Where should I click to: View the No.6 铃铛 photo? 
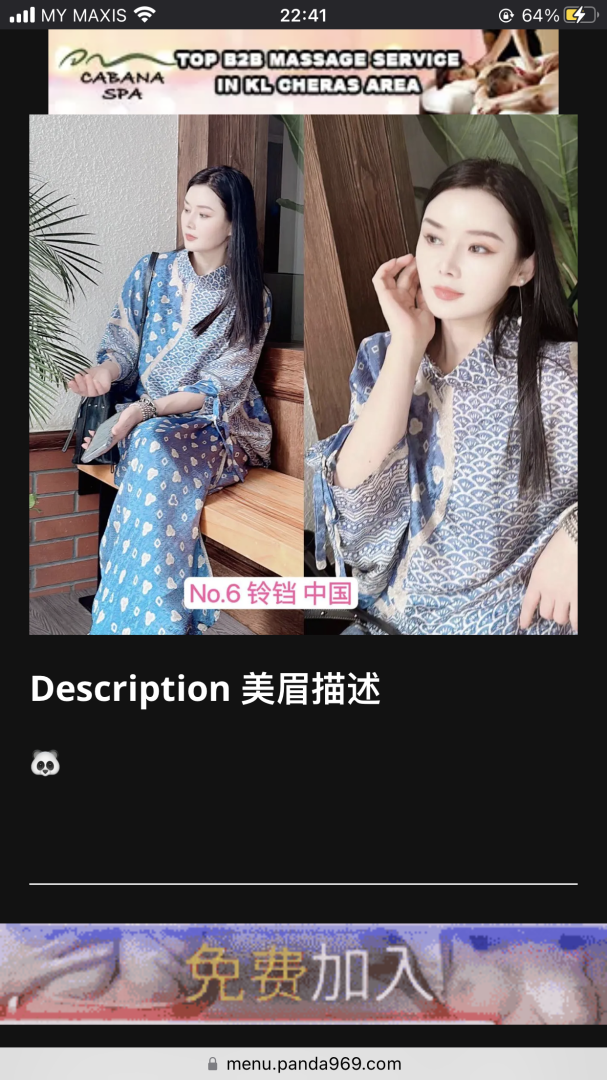[303, 374]
